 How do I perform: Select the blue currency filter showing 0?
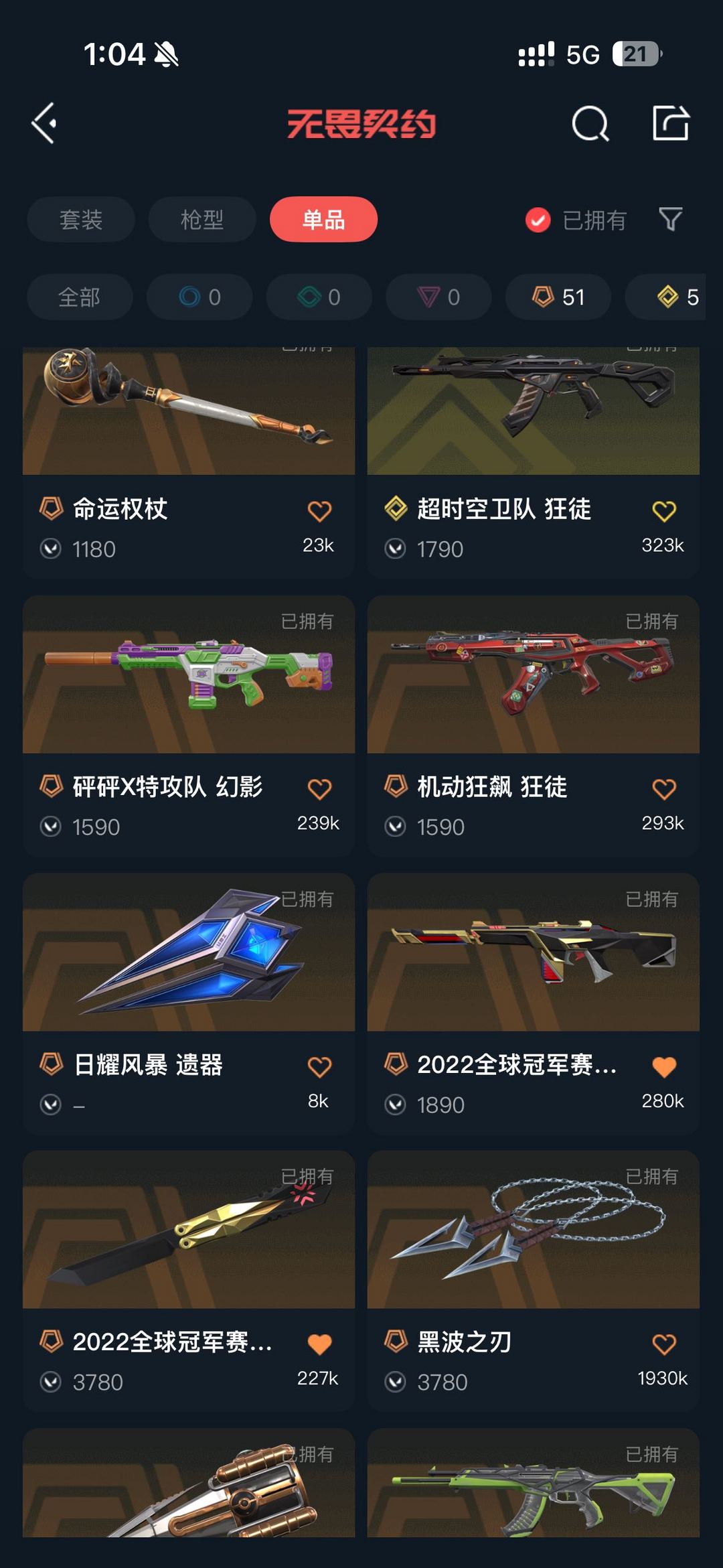[199, 297]
